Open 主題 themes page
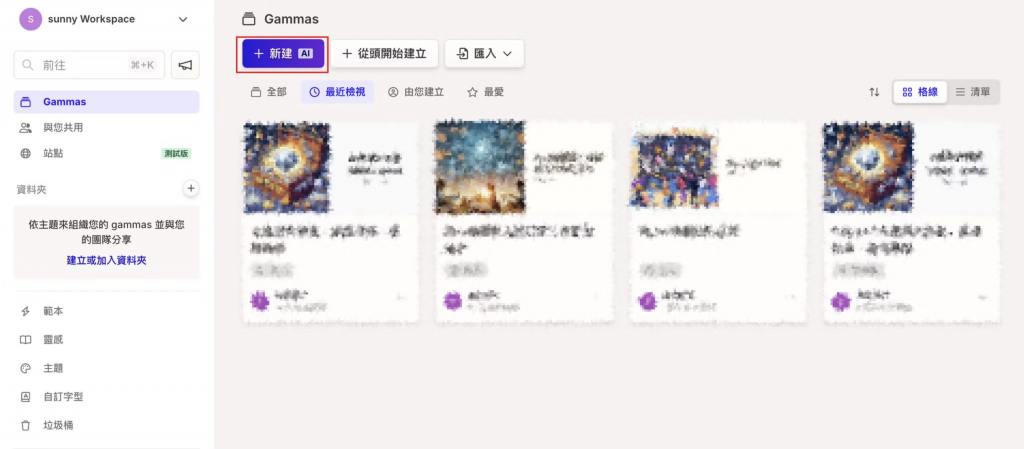Viewport: 1024px width, 449px height. pos(54,368)
